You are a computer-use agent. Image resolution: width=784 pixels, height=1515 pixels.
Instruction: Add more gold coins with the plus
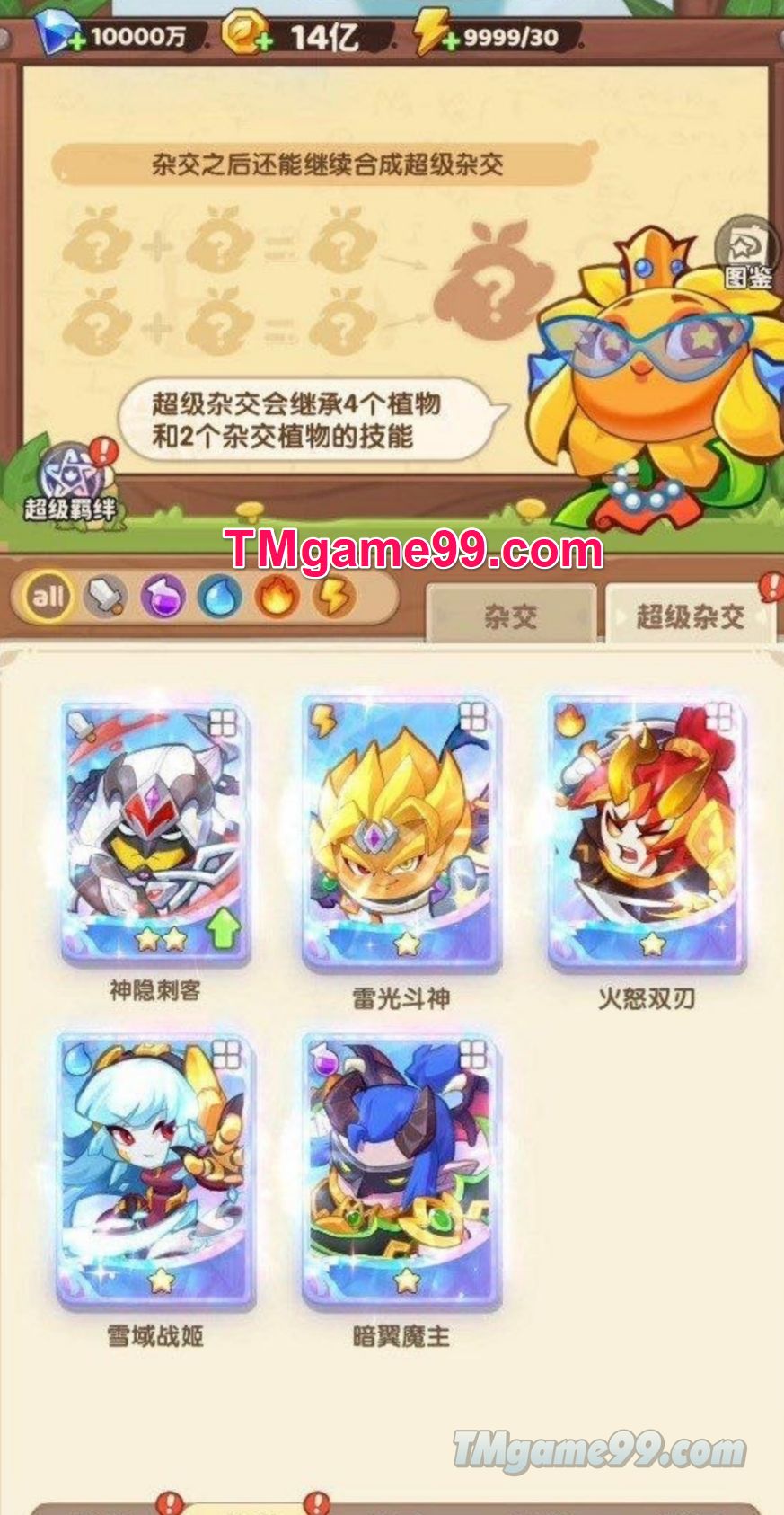263,42
